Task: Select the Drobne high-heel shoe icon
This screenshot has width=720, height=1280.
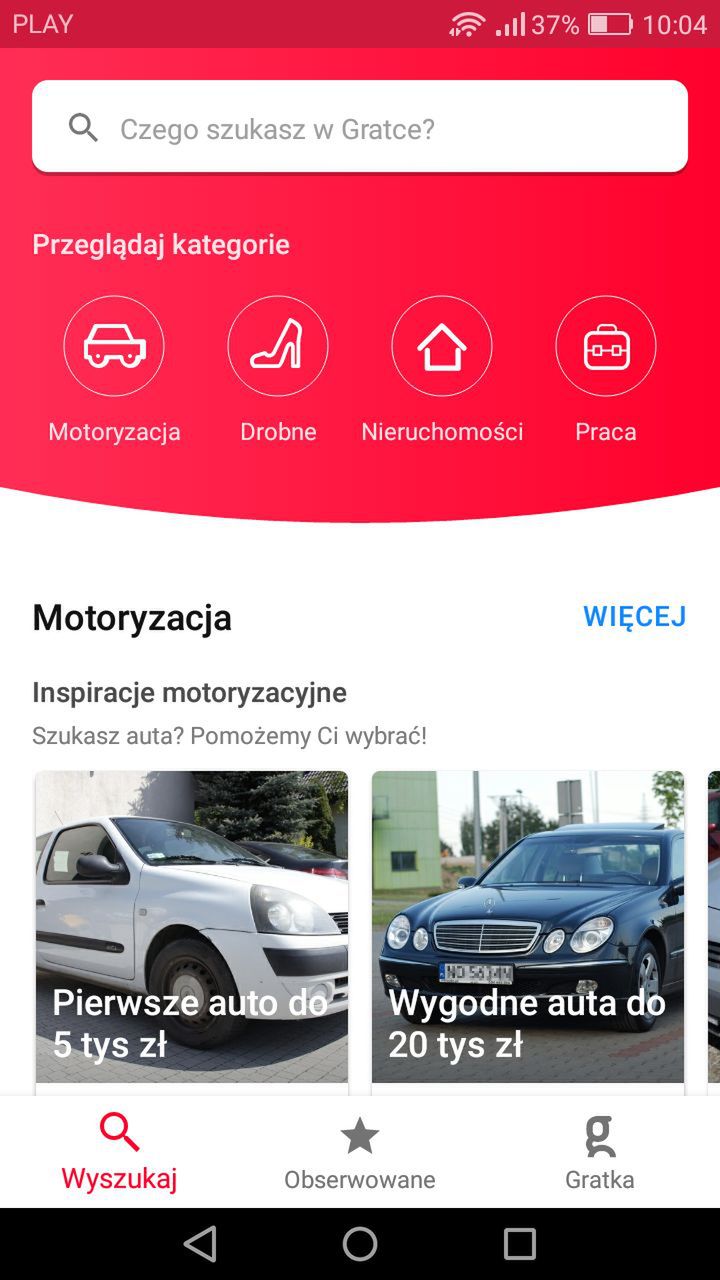Action: tap(278, 345)
